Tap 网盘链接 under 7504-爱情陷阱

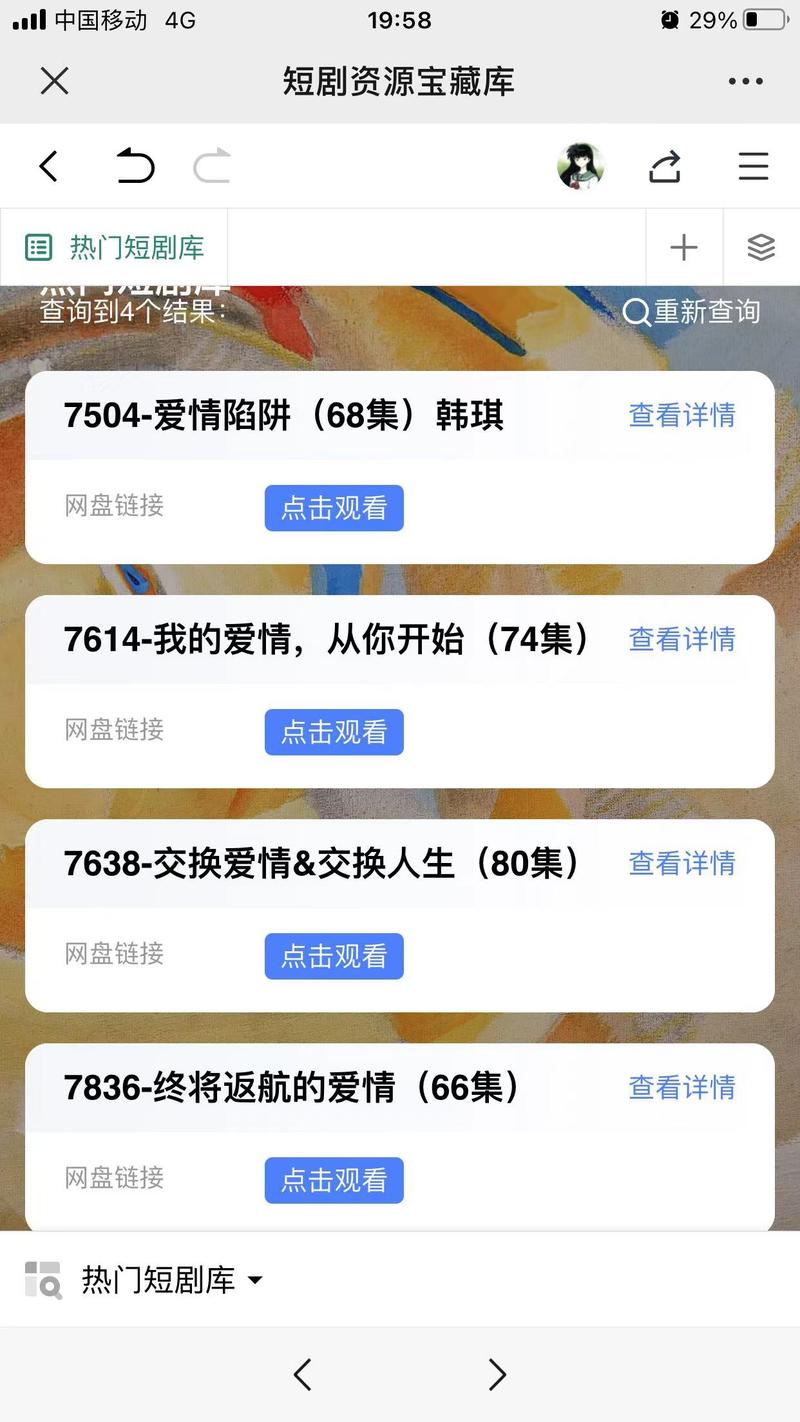112,507
